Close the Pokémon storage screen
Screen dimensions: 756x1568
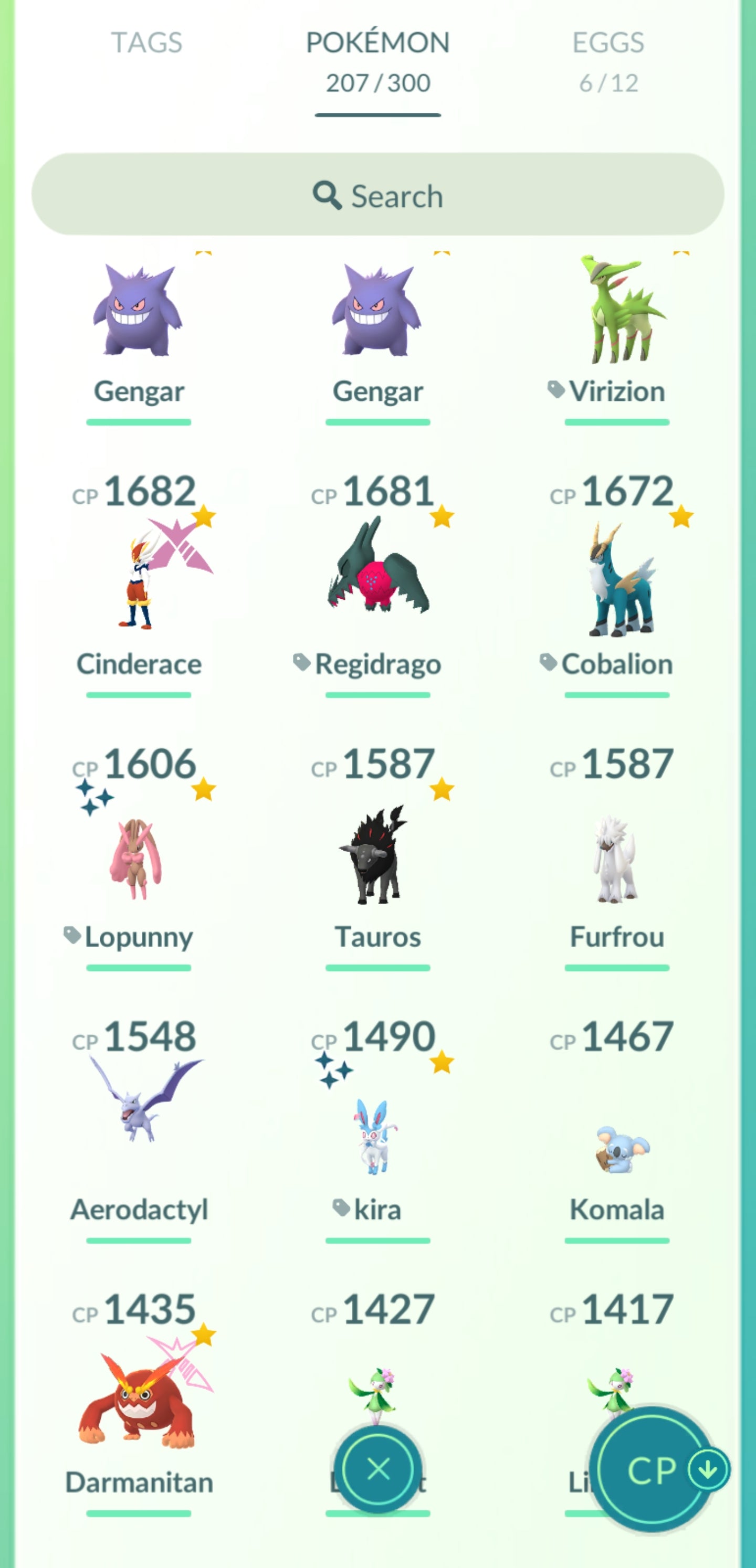click(377, 1469)
